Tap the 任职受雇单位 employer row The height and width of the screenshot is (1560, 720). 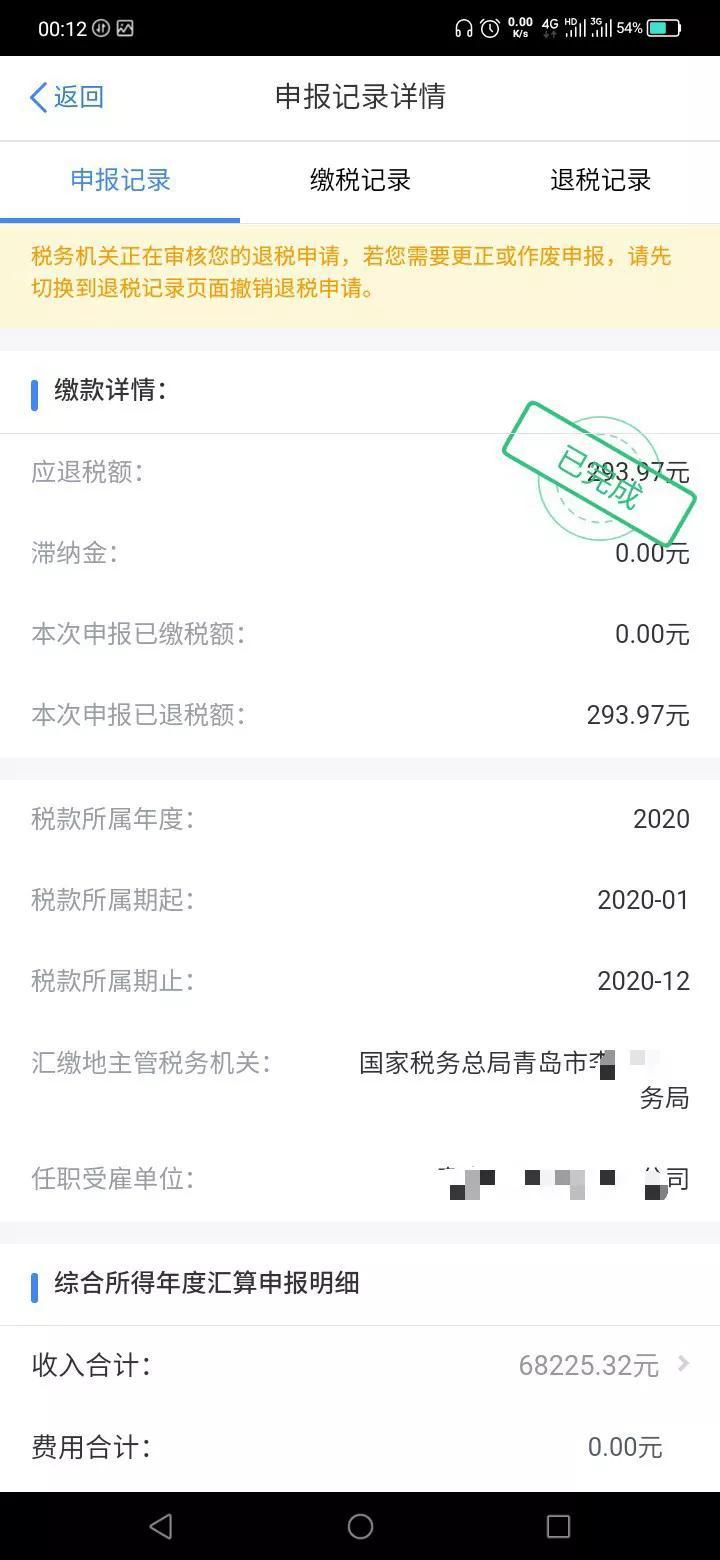360,1180
